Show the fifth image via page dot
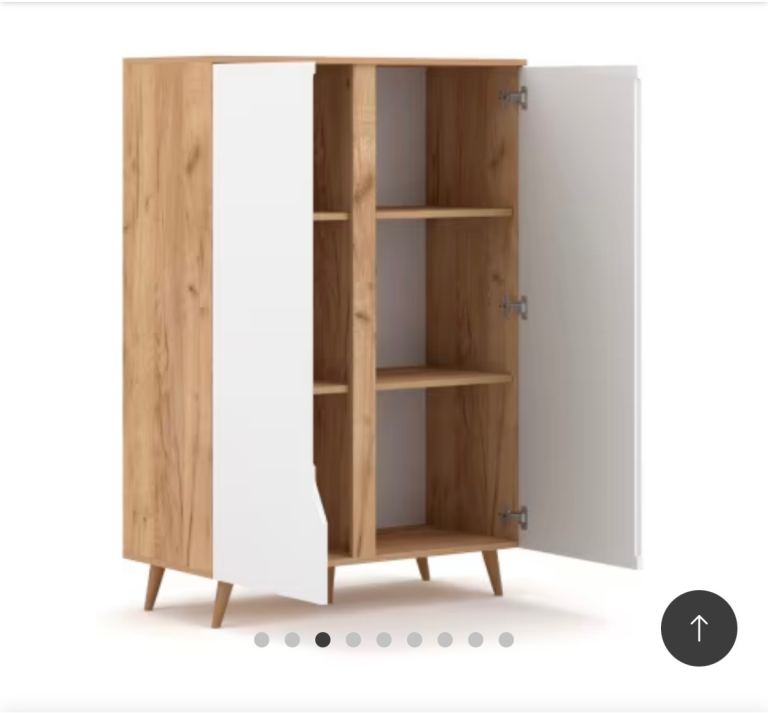The image size is (768, 713). click(x=384, y=639)
